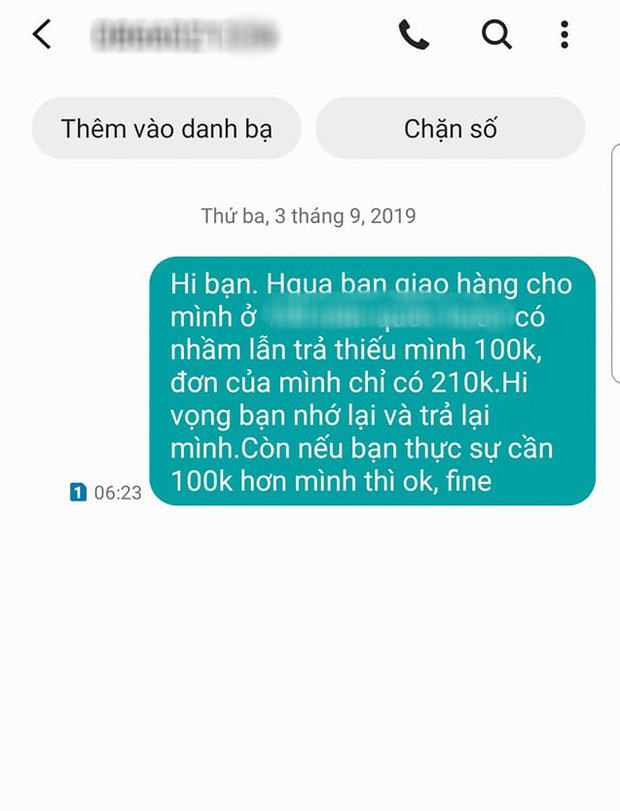
Task: Tap the Thêm vào danh bạ button
Action: [167, 128]
